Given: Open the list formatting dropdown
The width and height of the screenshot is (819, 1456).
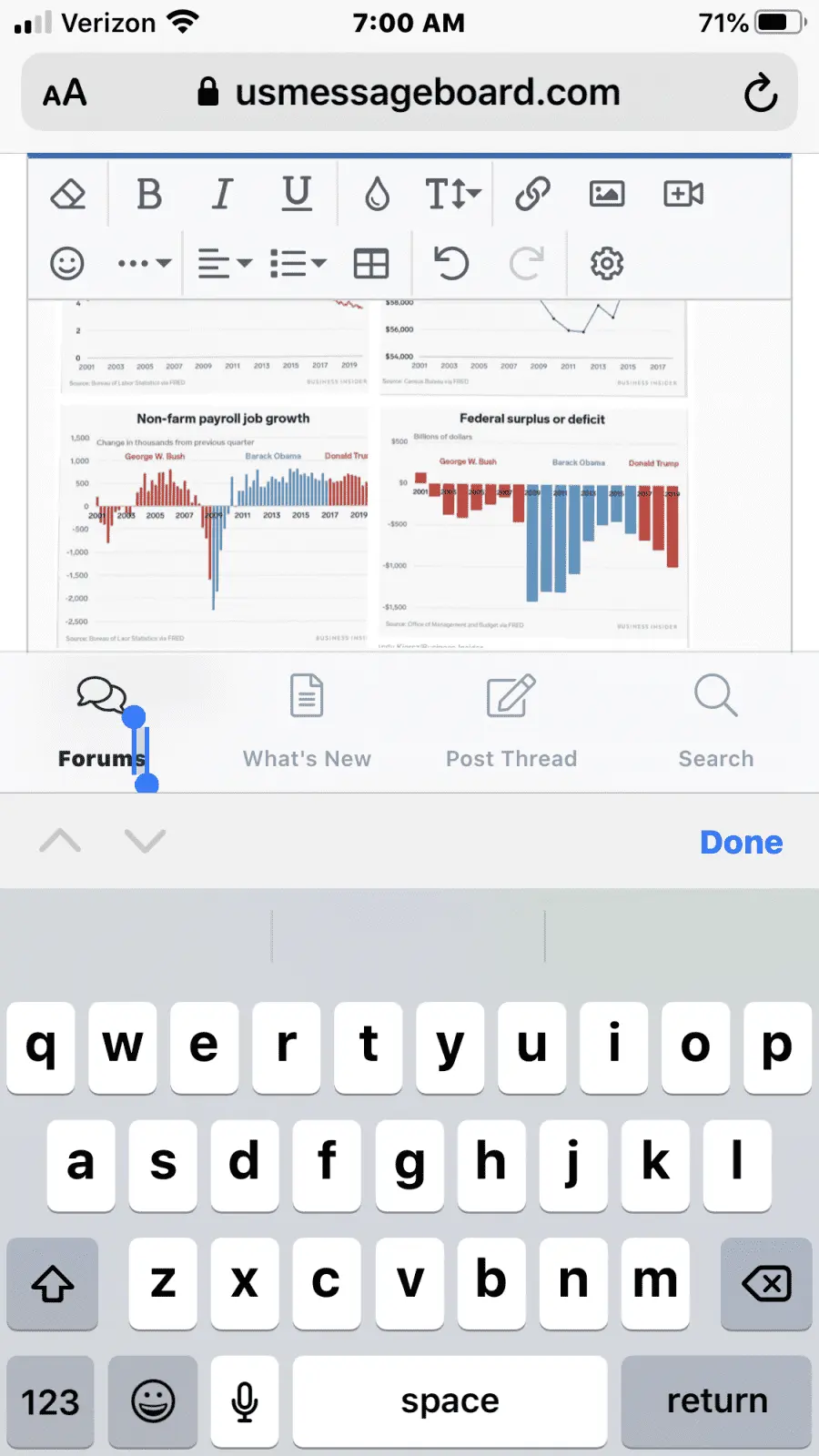Looking at the screenshot, I should click(x=298, y=264).
